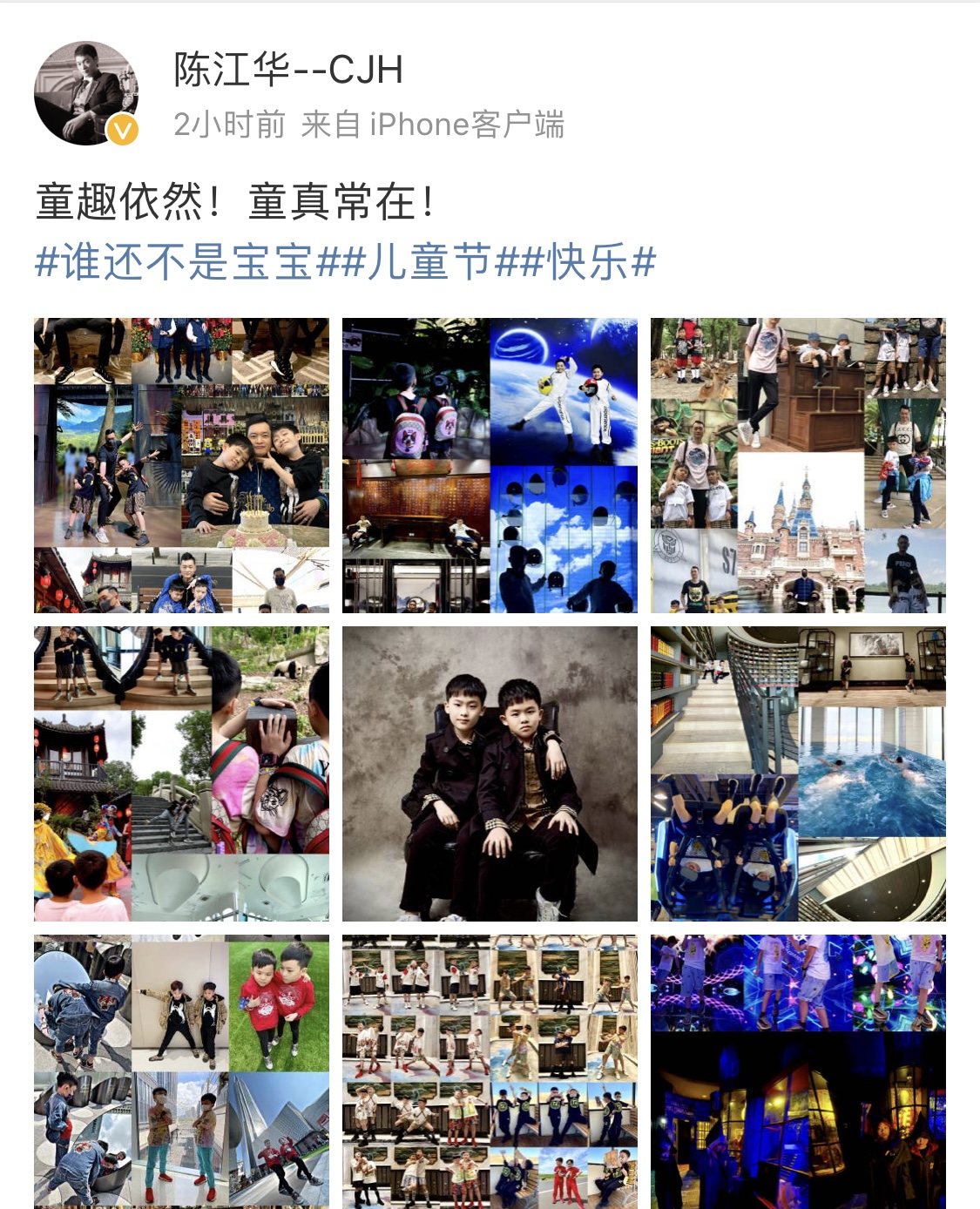This screenshot has width=980, height=1209.
Task: Open hashtag #儿童节#
Action: click(x=428, y=262)
